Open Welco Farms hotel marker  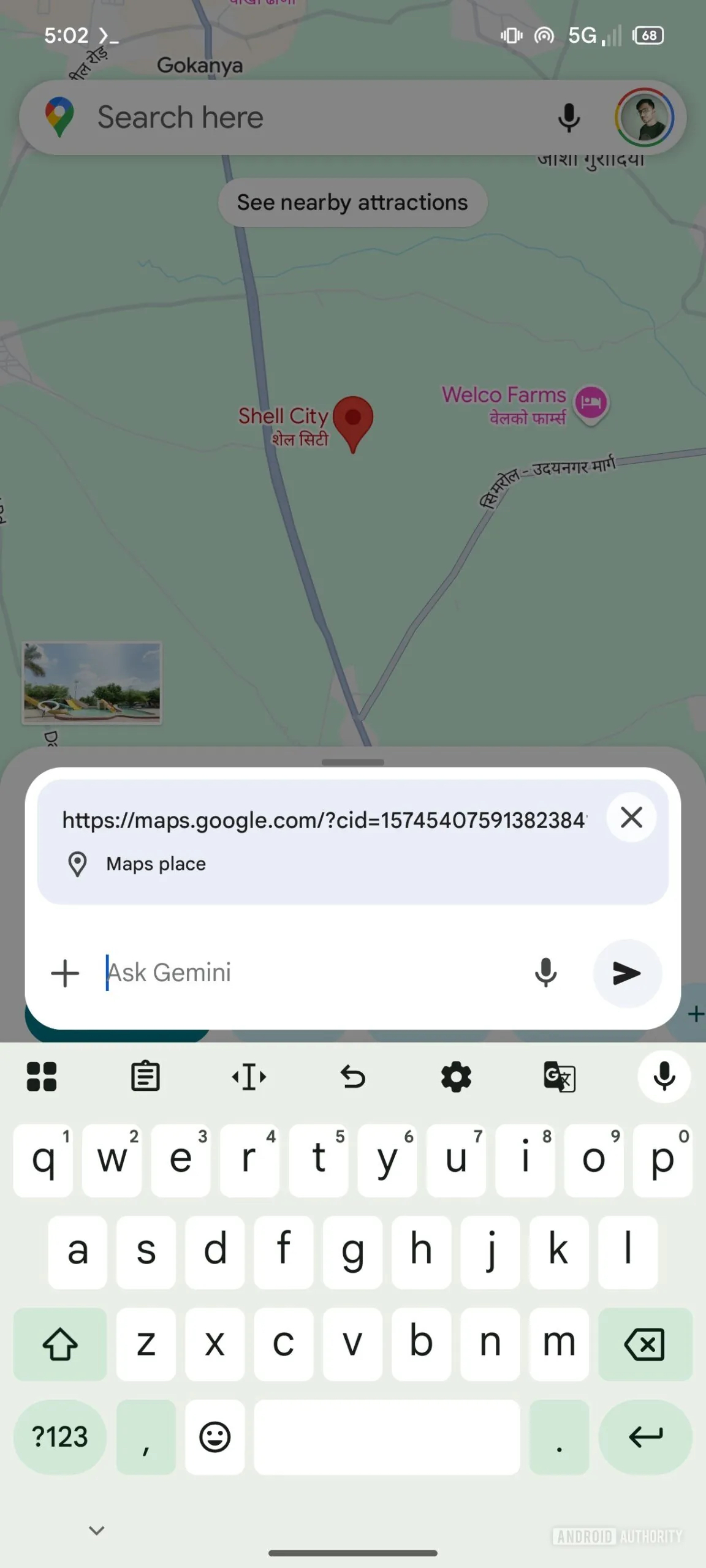[x=590, y=403]
